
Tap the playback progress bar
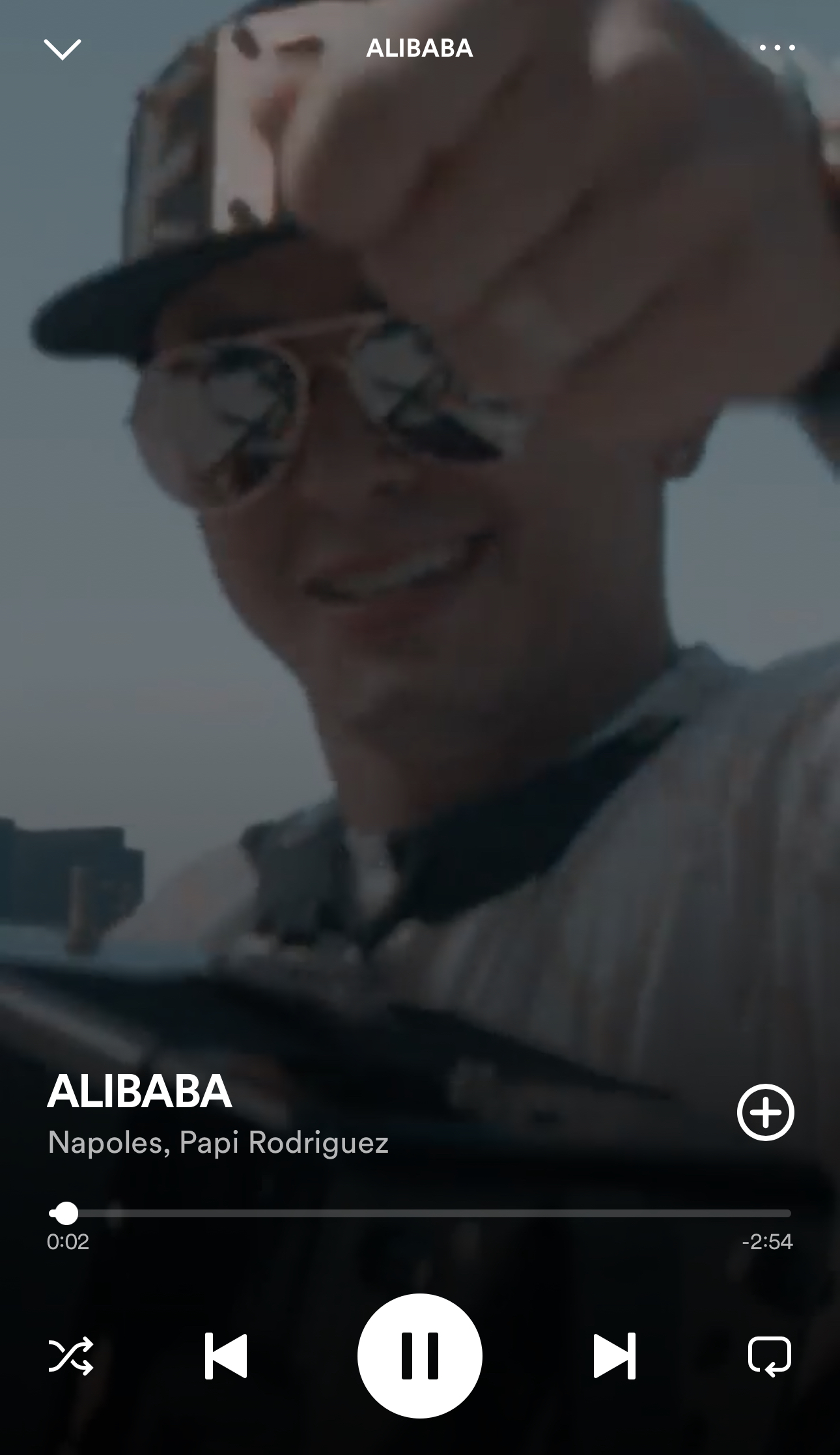pyautogui.click(x=420, y=1213)
